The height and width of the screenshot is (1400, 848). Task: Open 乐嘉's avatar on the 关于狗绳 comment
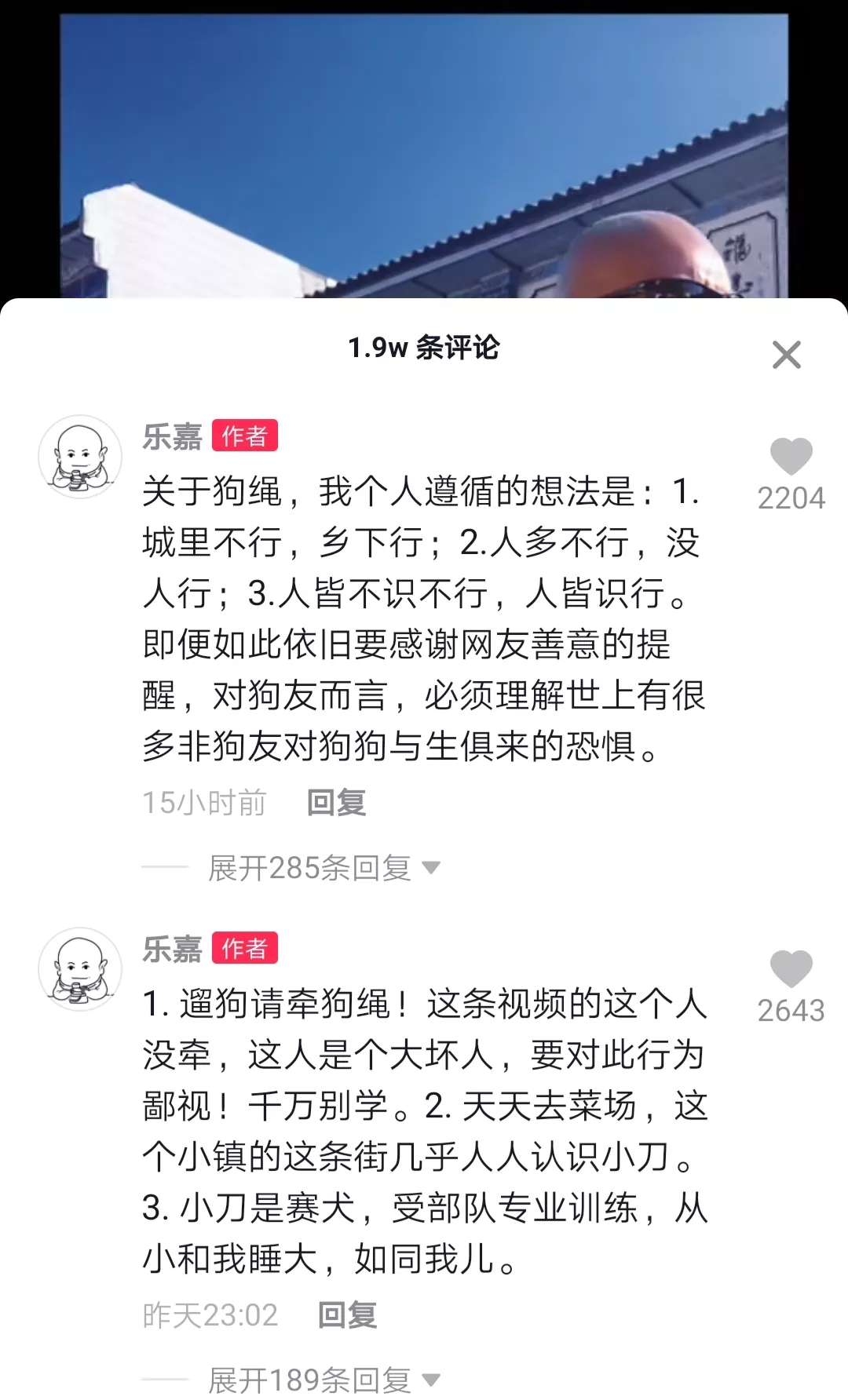80,457
